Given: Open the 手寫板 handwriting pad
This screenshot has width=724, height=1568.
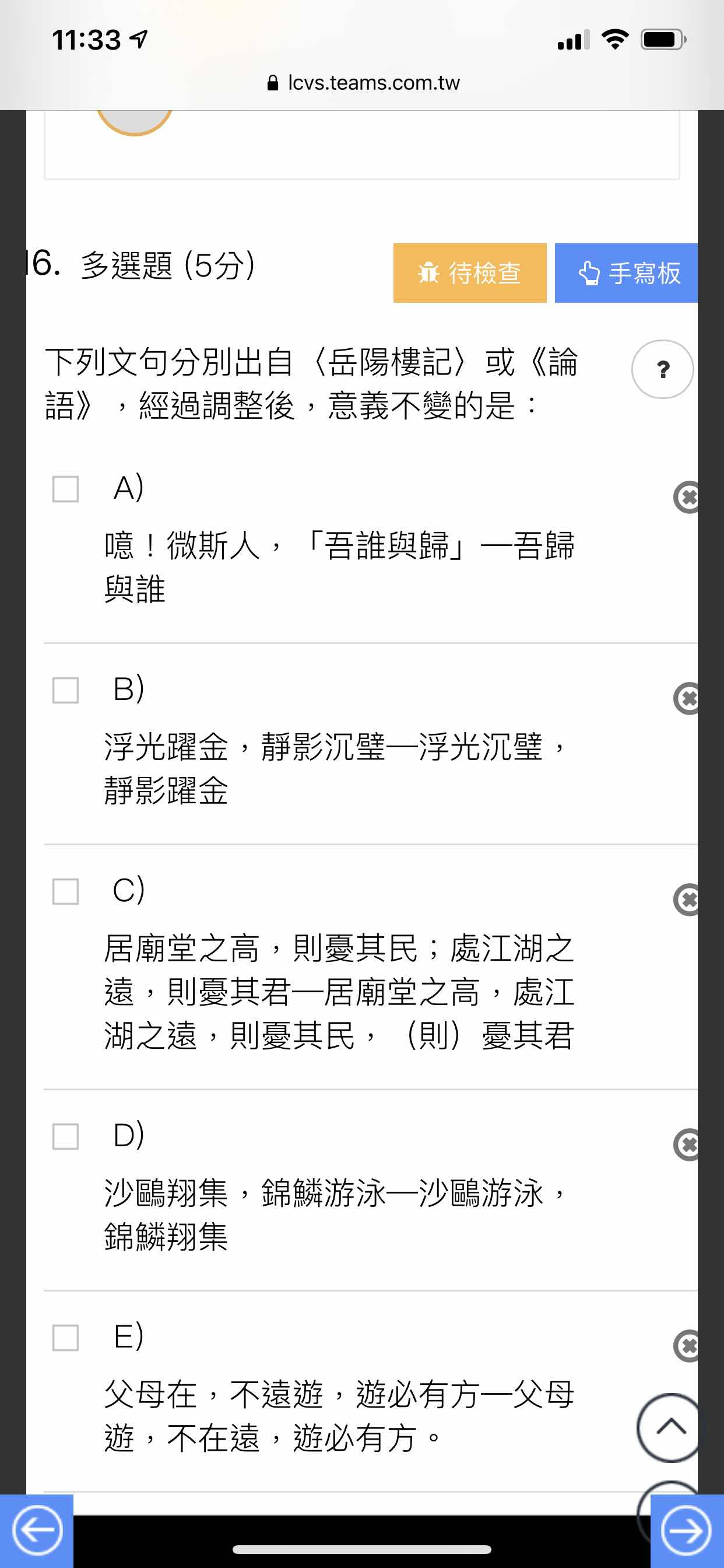Looking at the screenshot, I should tap(626, 272).
